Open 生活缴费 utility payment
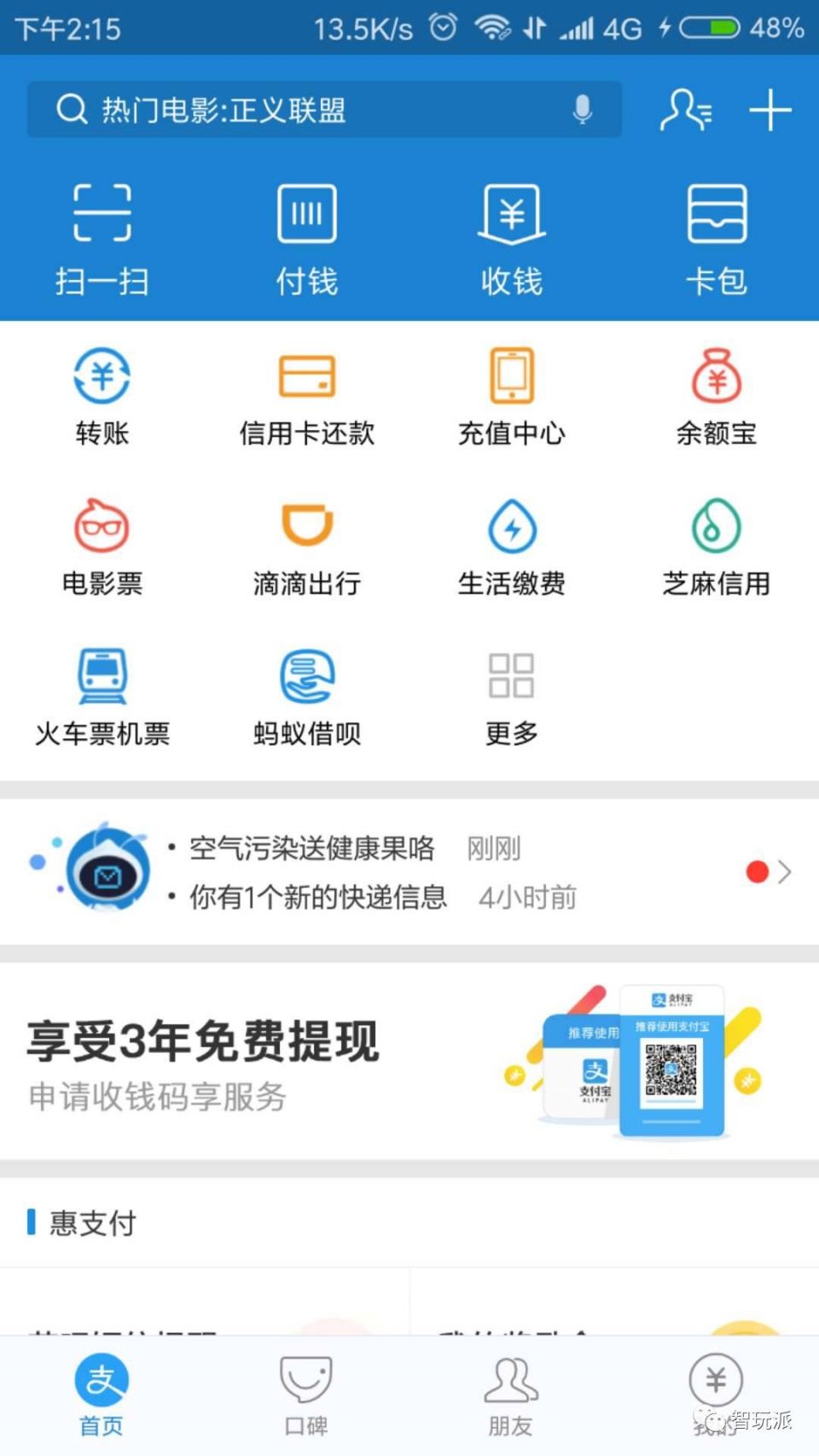 click(510, 546)
